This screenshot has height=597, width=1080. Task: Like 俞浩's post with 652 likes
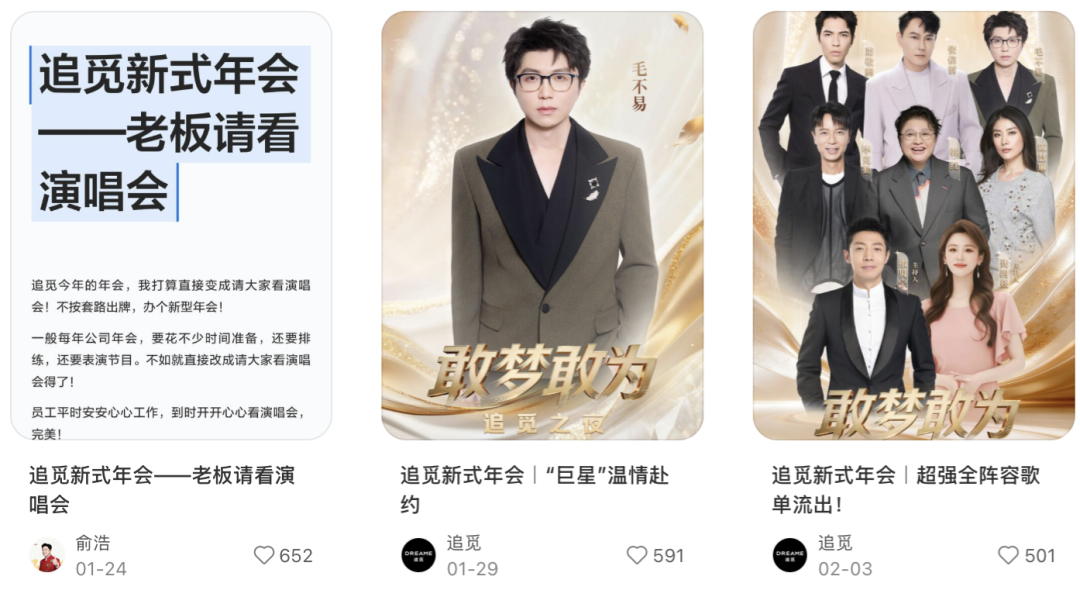pos(264,555)
